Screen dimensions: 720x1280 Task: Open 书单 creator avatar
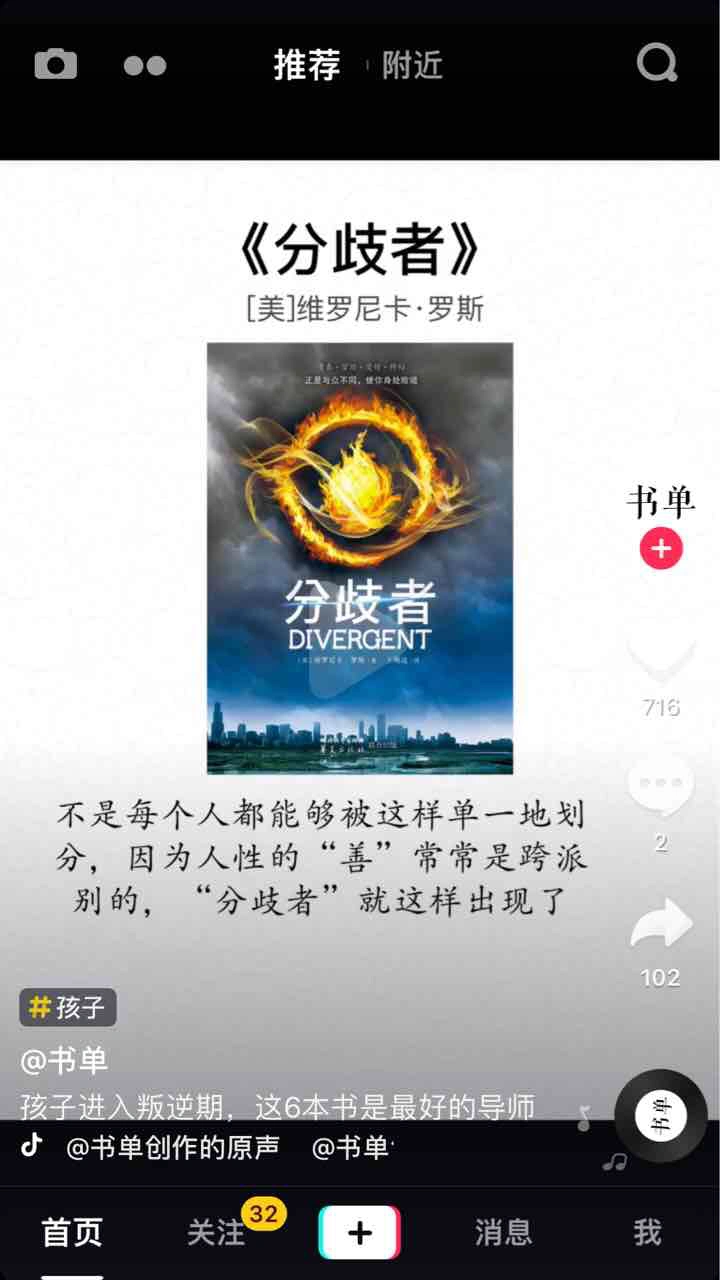pyautogui.click(x=660, y=502)
